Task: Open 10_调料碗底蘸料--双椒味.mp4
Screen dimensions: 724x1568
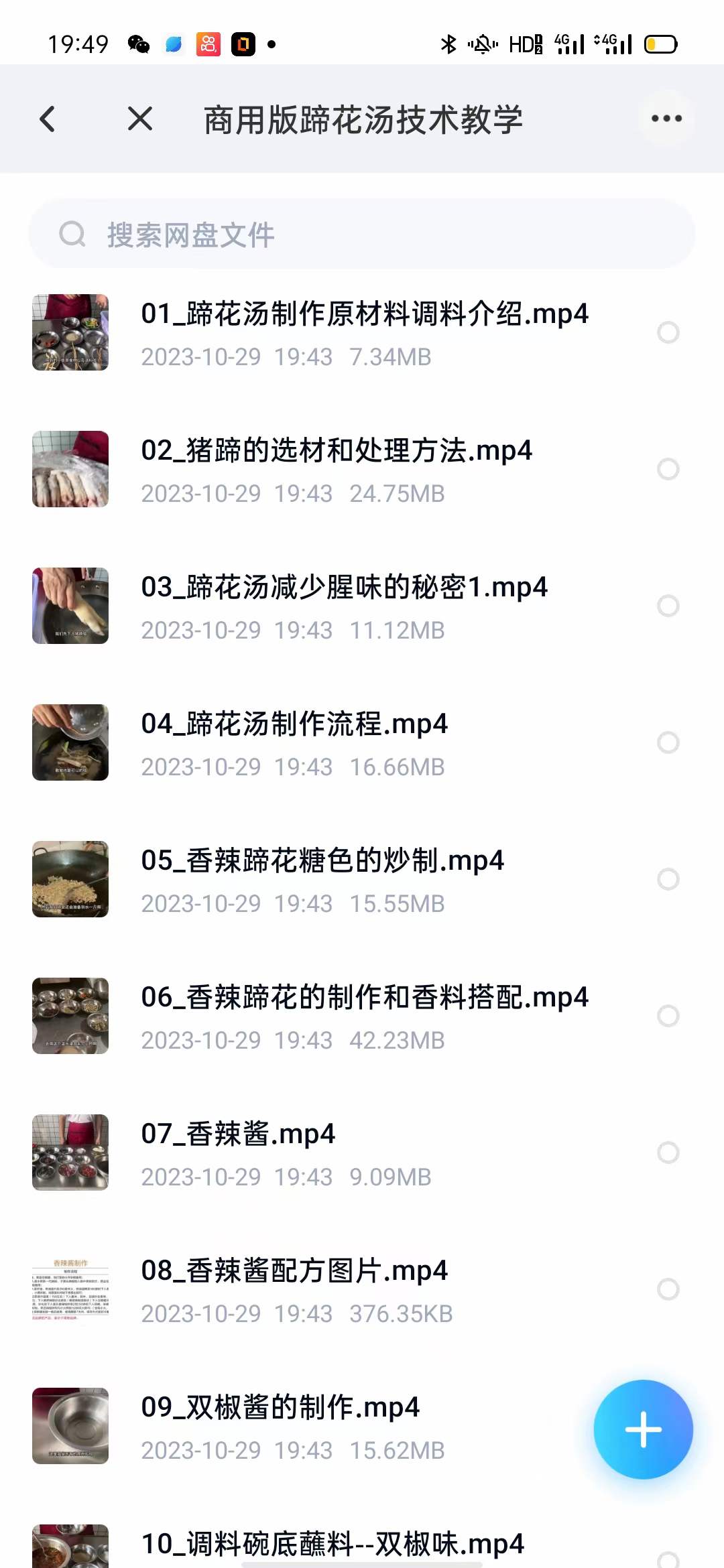Action: point(332,1544)
